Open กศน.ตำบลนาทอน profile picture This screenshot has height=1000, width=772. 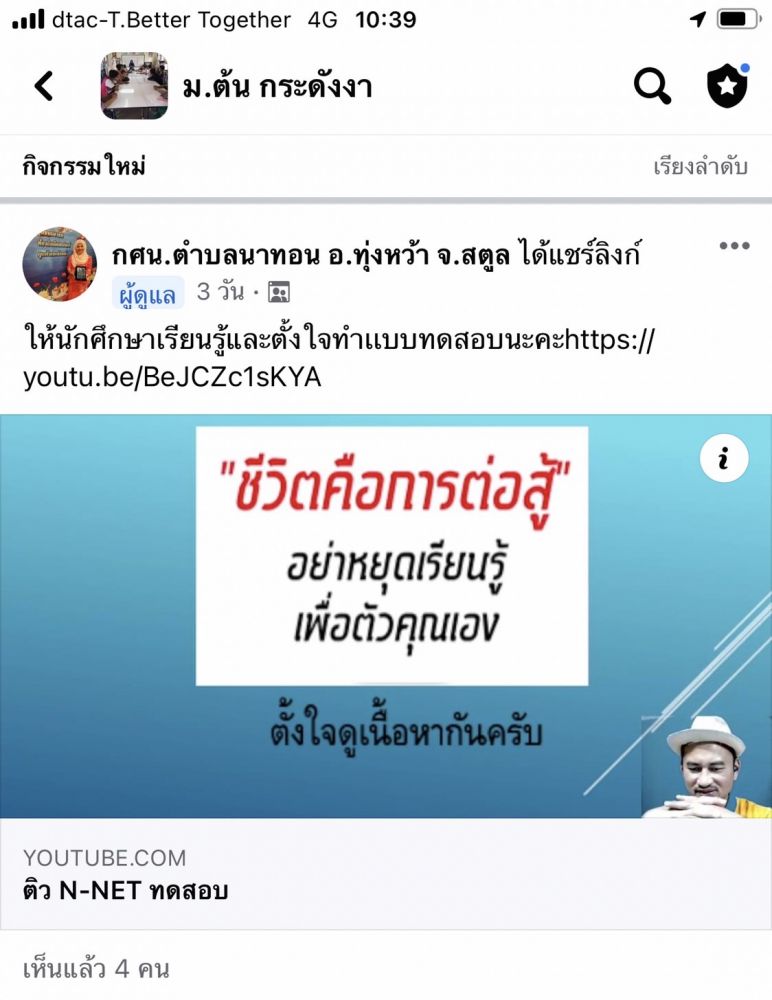(59, 265)
